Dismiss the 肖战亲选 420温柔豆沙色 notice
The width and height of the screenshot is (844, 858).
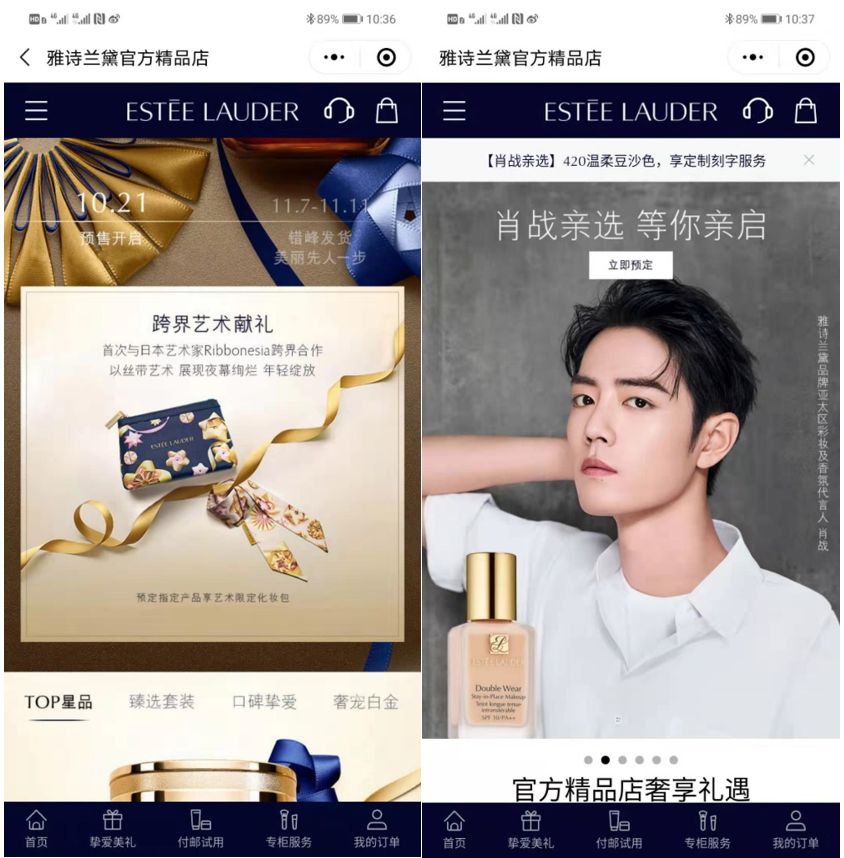tap(809, 160)
